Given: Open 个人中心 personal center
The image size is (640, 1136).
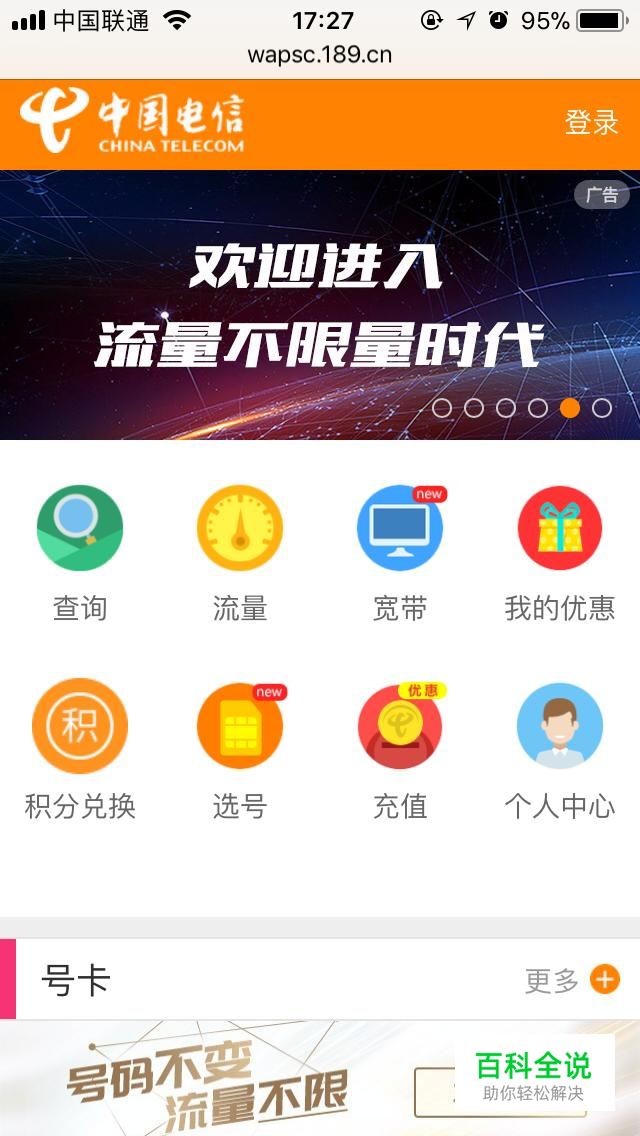Looking at the screenshot, I should pyautogui.click(x=560, y=726).
